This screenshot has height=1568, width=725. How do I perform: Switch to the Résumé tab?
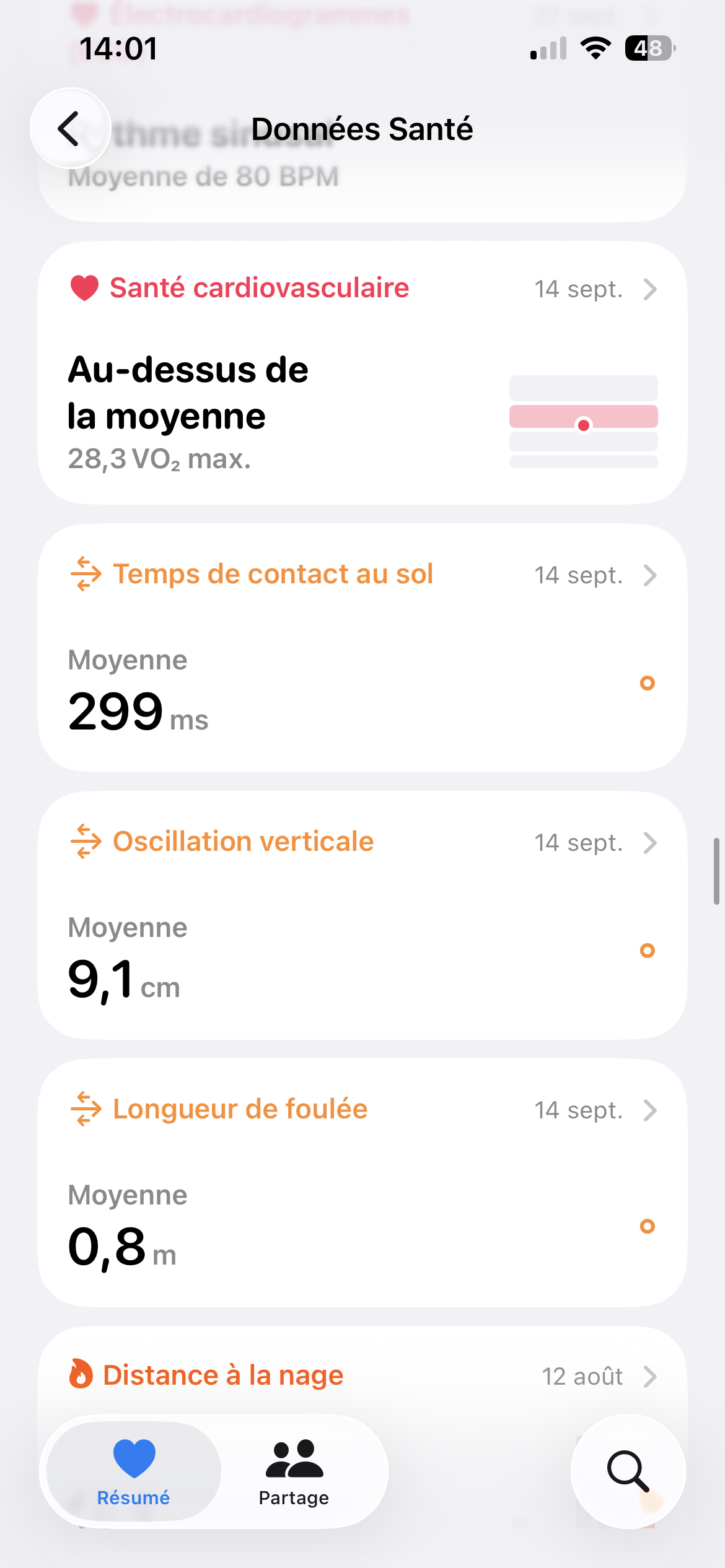click(x=134, y=1471)
